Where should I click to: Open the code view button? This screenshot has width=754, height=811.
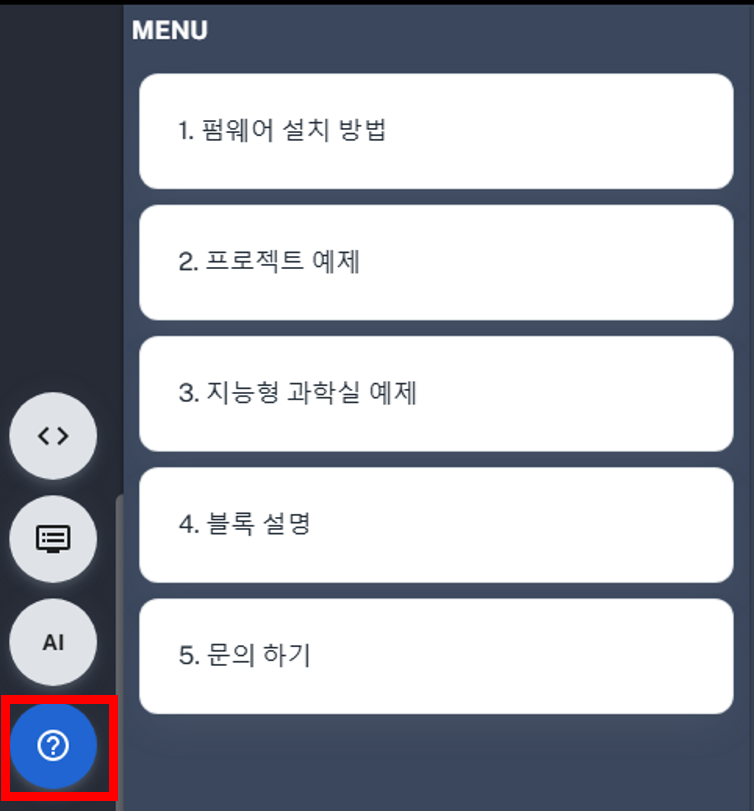(53, 436)
